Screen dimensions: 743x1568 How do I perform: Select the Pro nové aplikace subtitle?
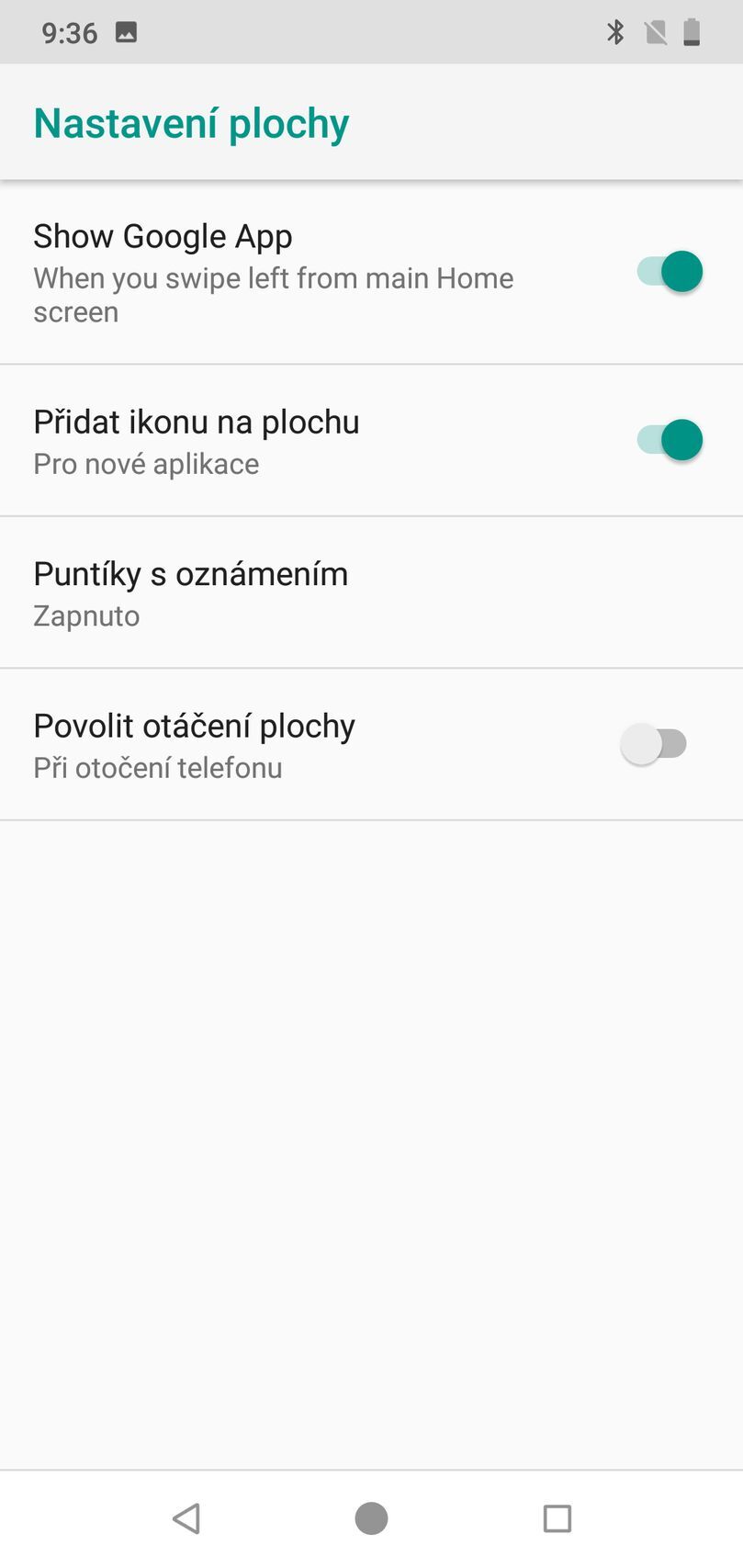click(145, 463)
